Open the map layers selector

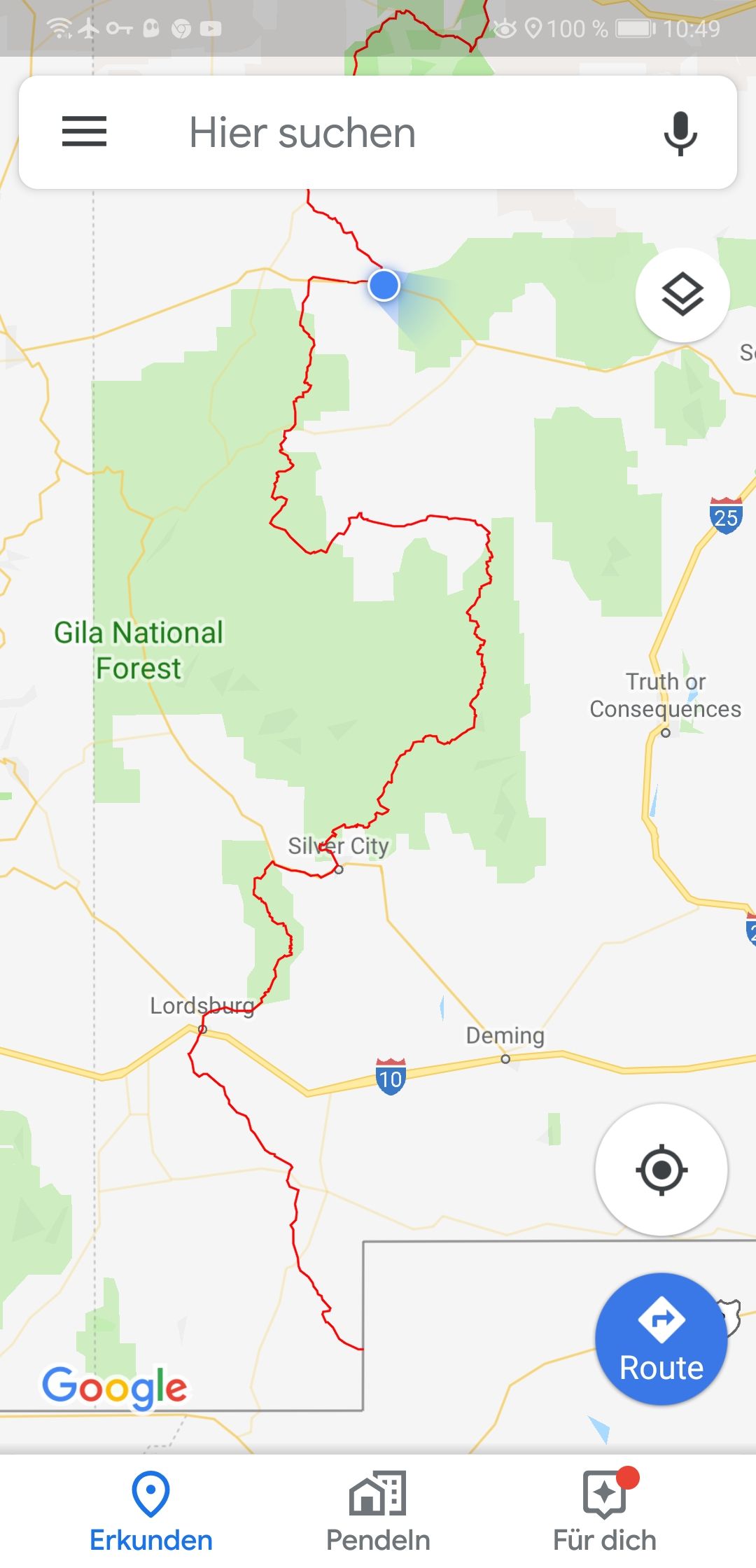click(682, 295)
